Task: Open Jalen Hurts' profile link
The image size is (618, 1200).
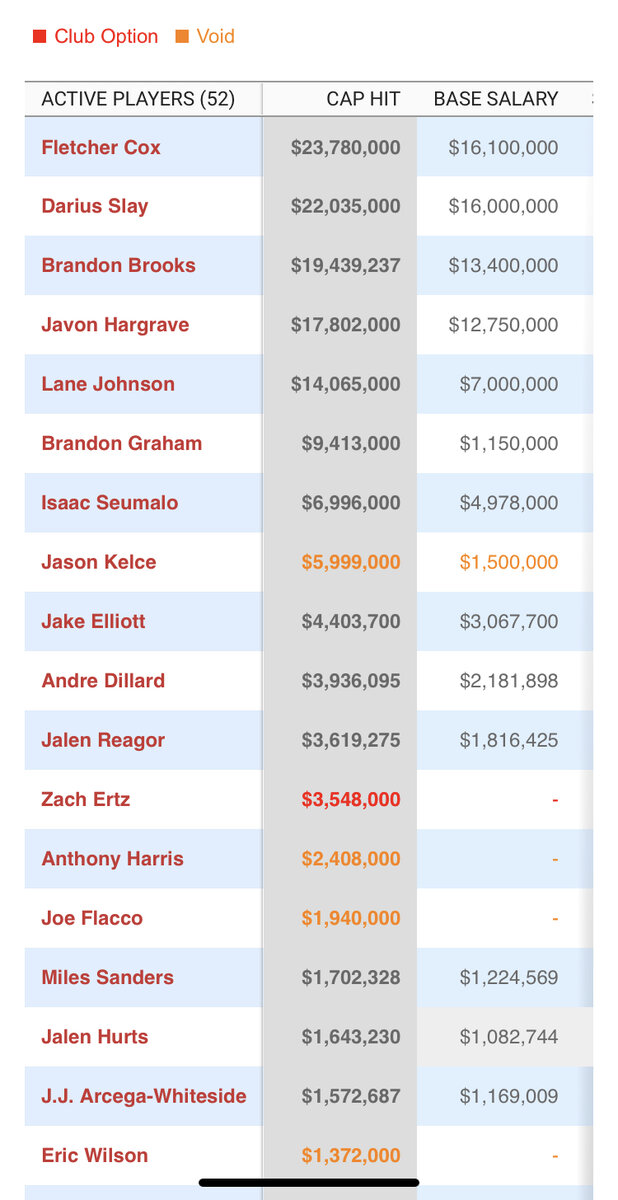Action: click(x=94, y=1037)
